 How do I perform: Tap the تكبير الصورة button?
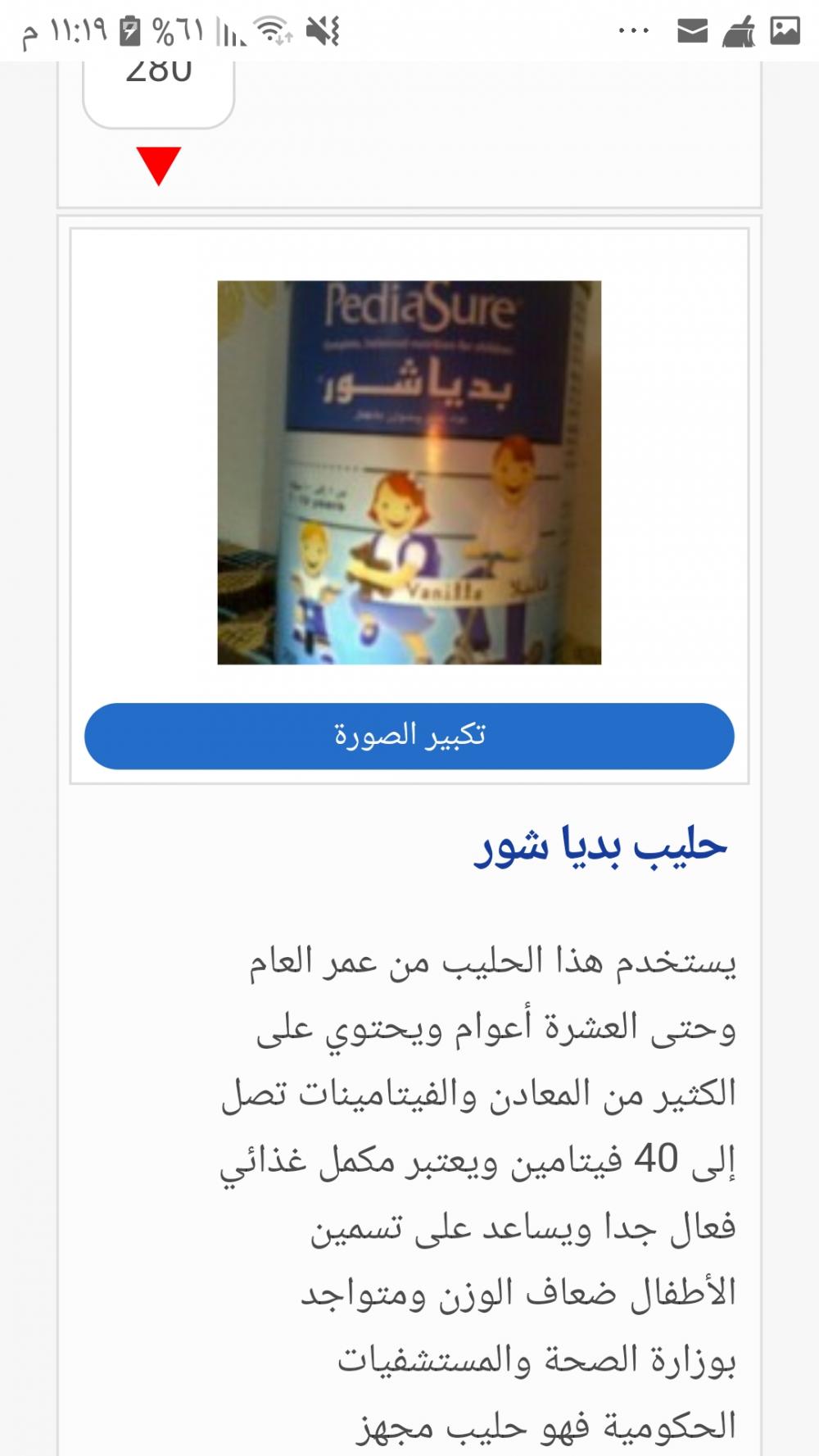pos(409,735)
